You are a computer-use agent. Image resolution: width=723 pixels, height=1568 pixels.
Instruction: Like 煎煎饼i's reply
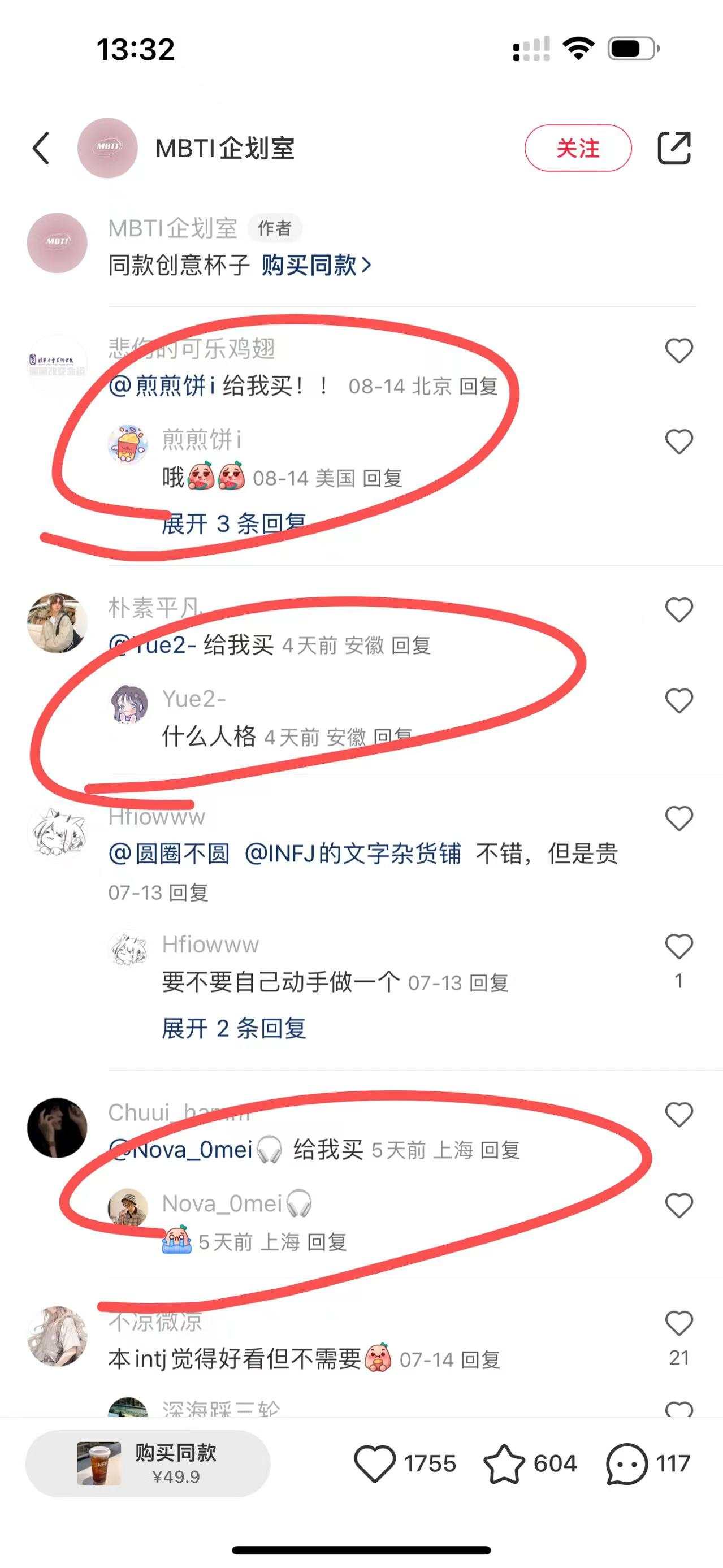[678, 442]
